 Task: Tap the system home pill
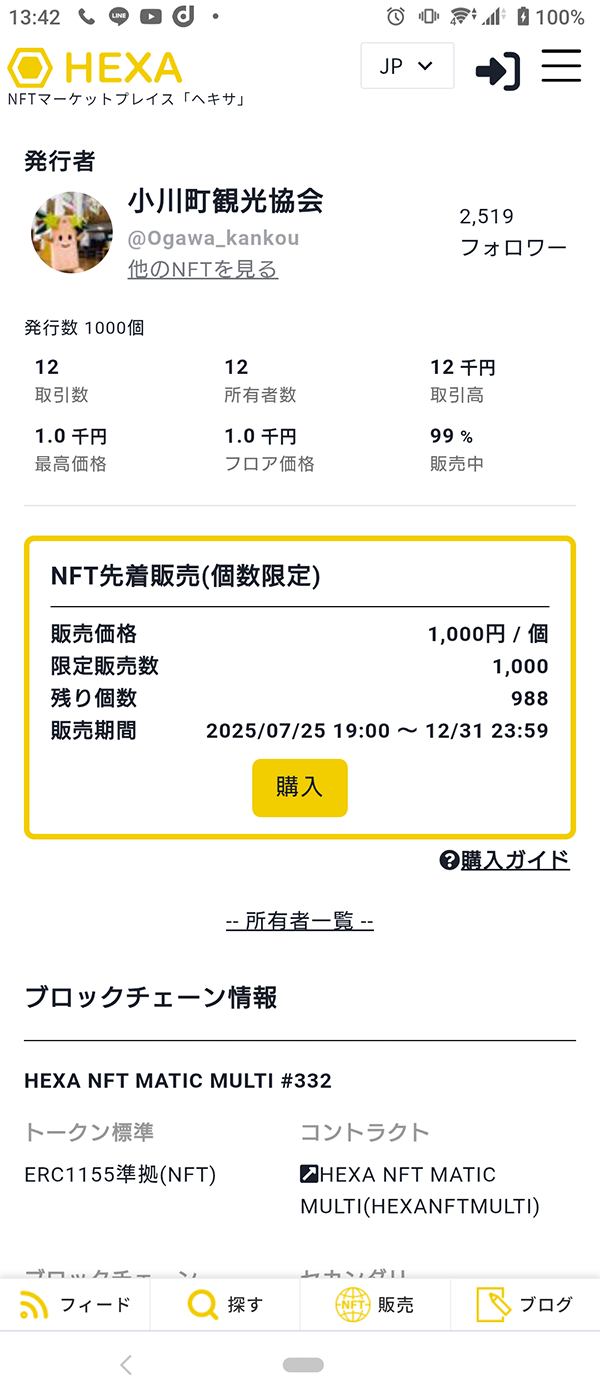coord(303,1365)
